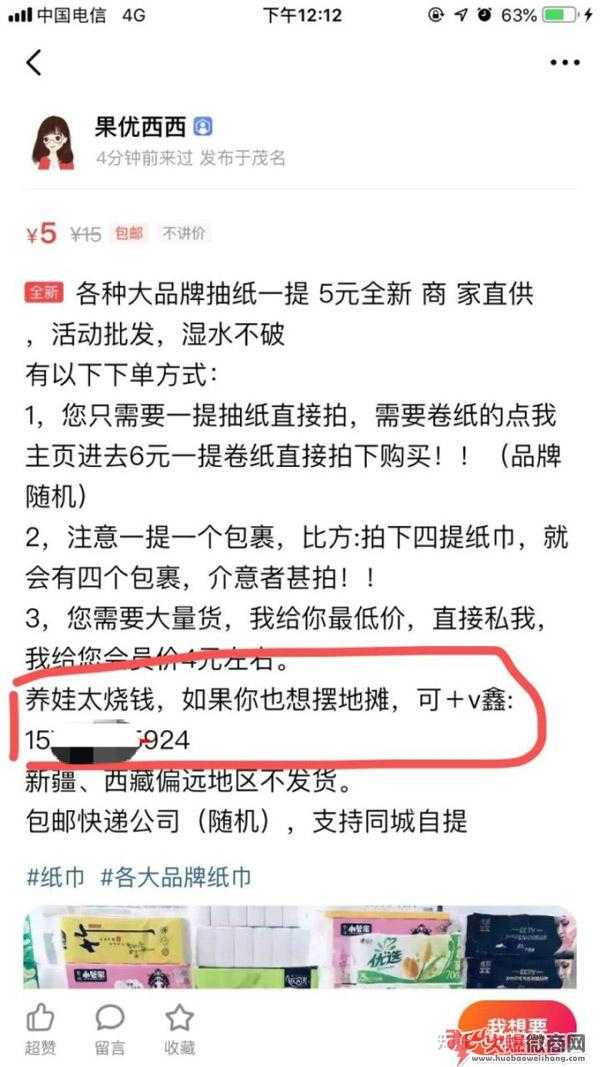Go back using the top-left arrow
The width and height of the screenshot is (600, 1067).
[x=34, y=63]
